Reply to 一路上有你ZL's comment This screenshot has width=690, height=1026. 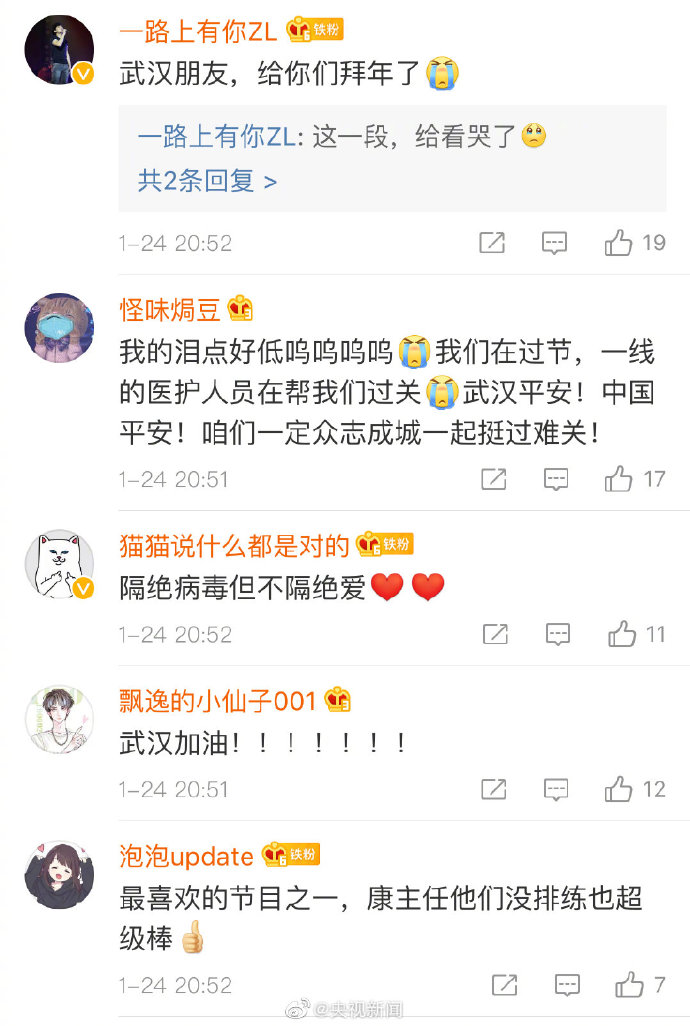[x=555, y=243]
